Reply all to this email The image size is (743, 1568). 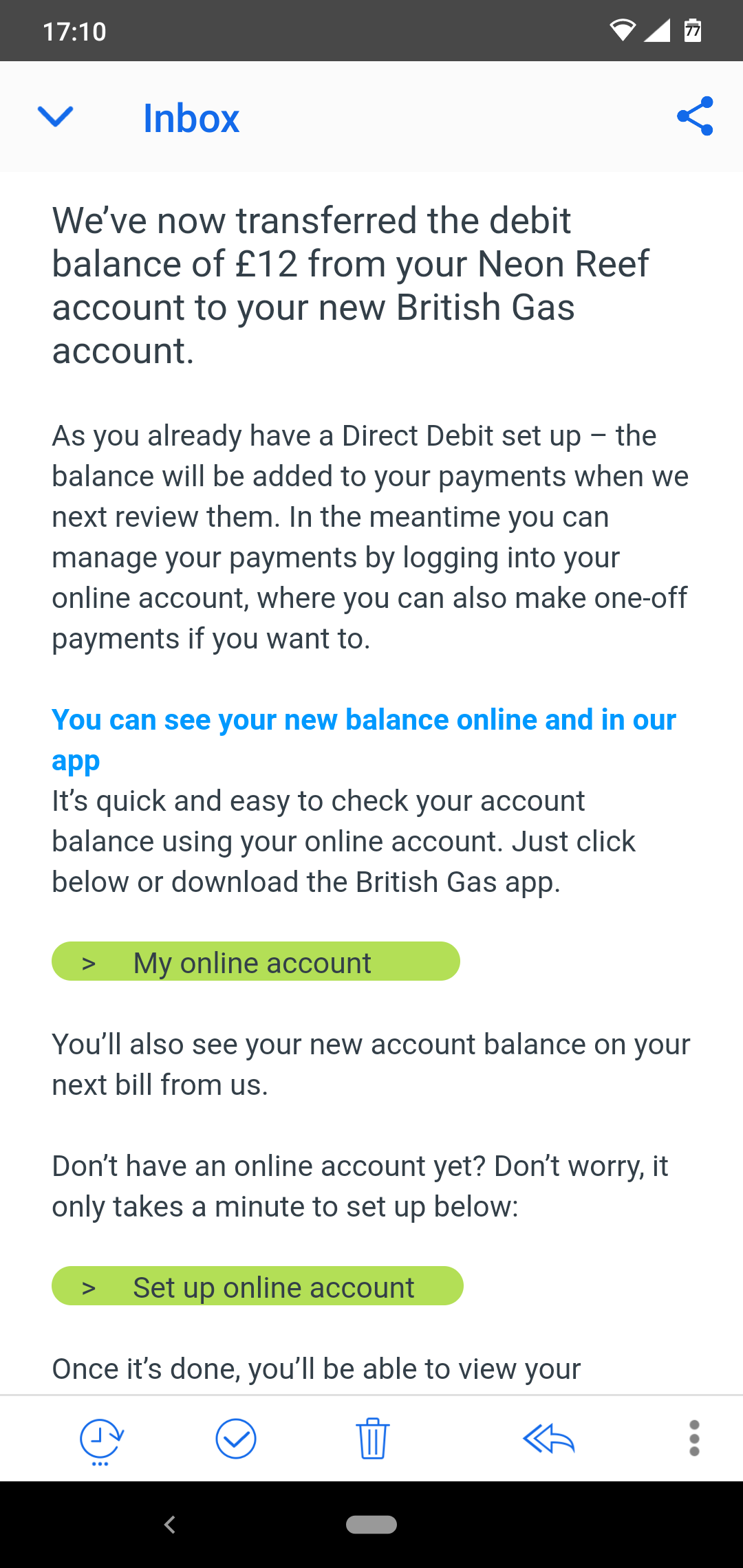point(549,1439)
